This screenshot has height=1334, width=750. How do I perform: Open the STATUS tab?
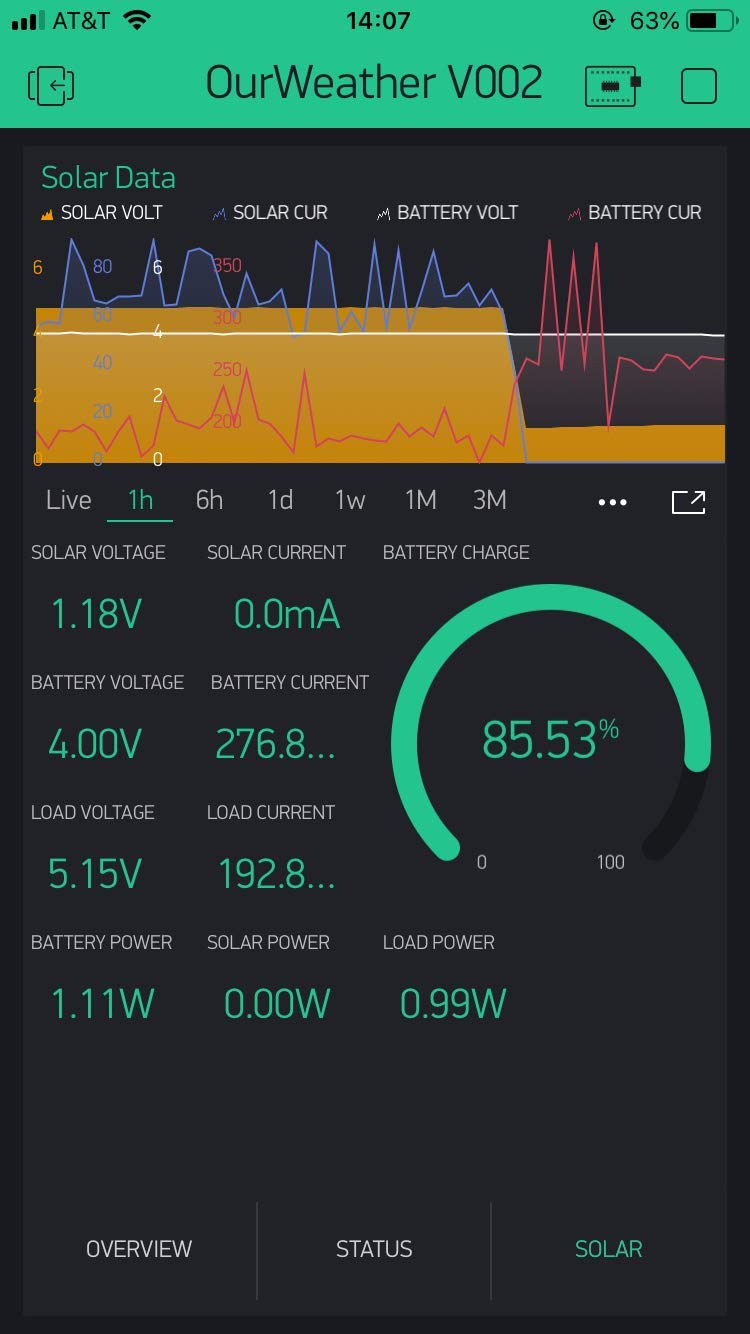click(x=374, y=1249)
